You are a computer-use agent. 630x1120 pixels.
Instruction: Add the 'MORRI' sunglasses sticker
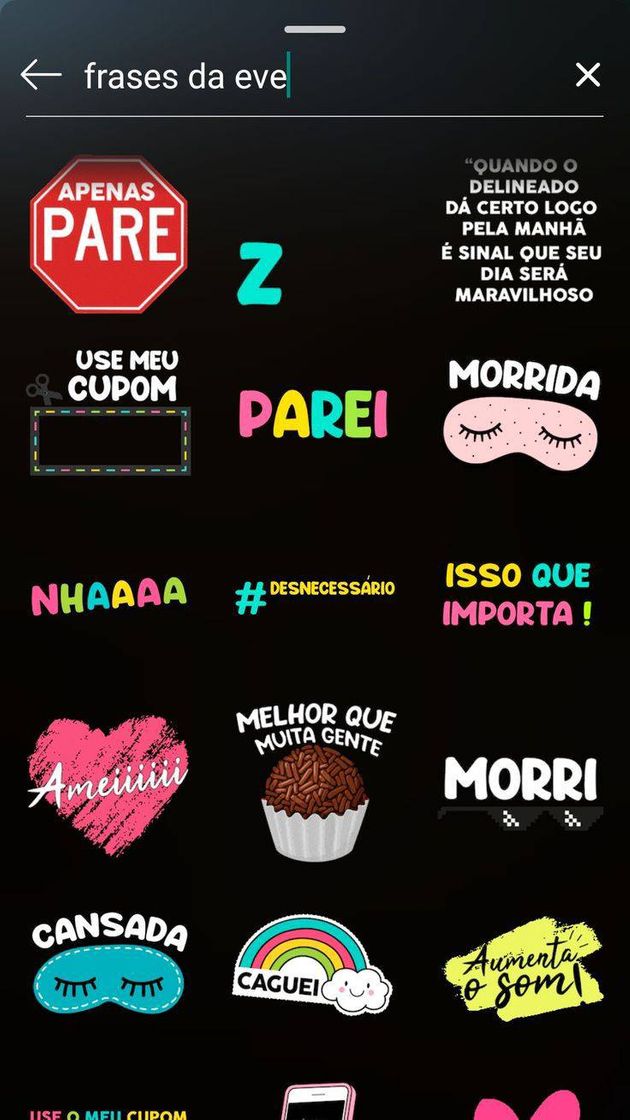(x=521, y=790)
